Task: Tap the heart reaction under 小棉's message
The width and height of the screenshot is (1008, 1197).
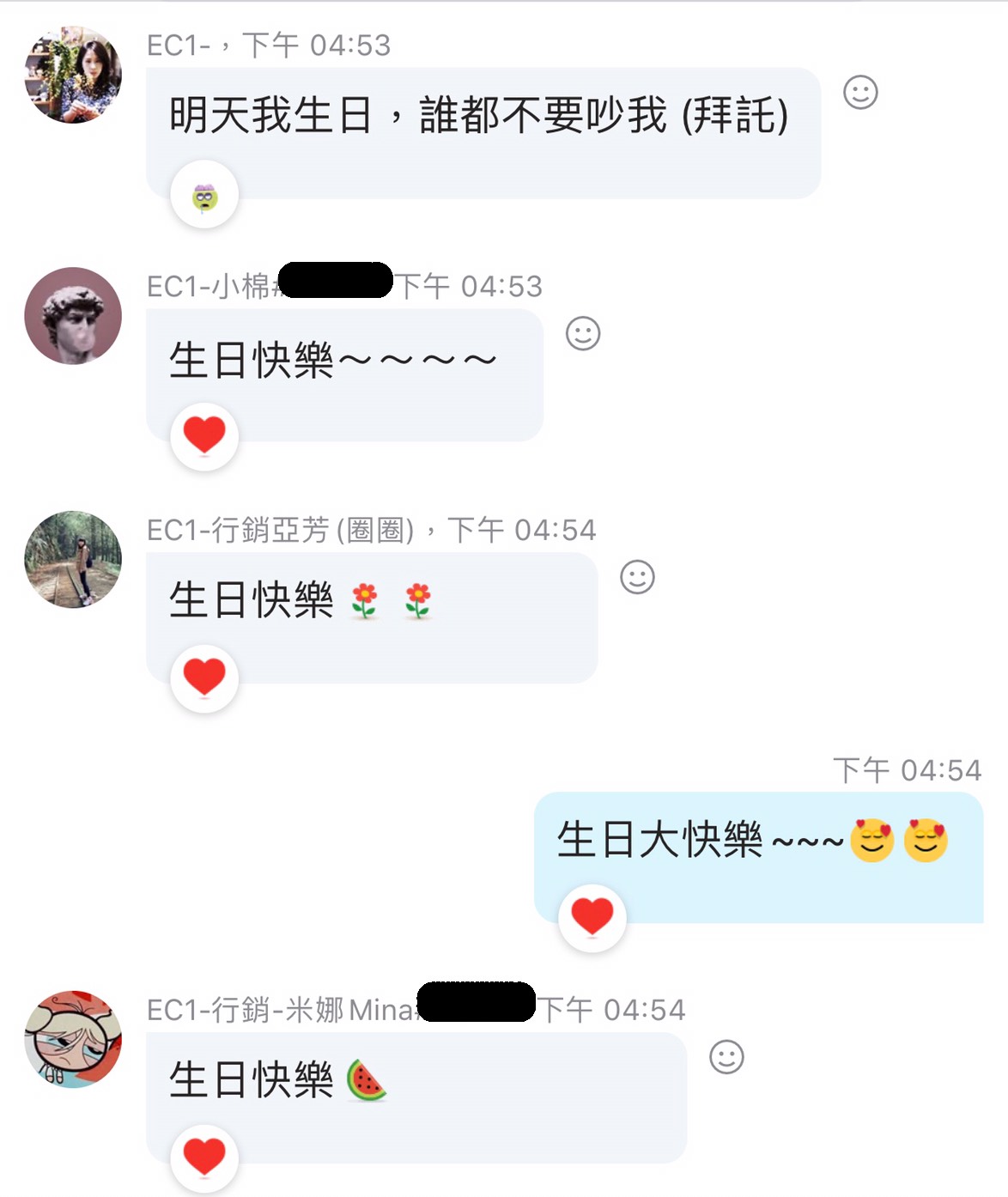Action: [x=204, y=435]
